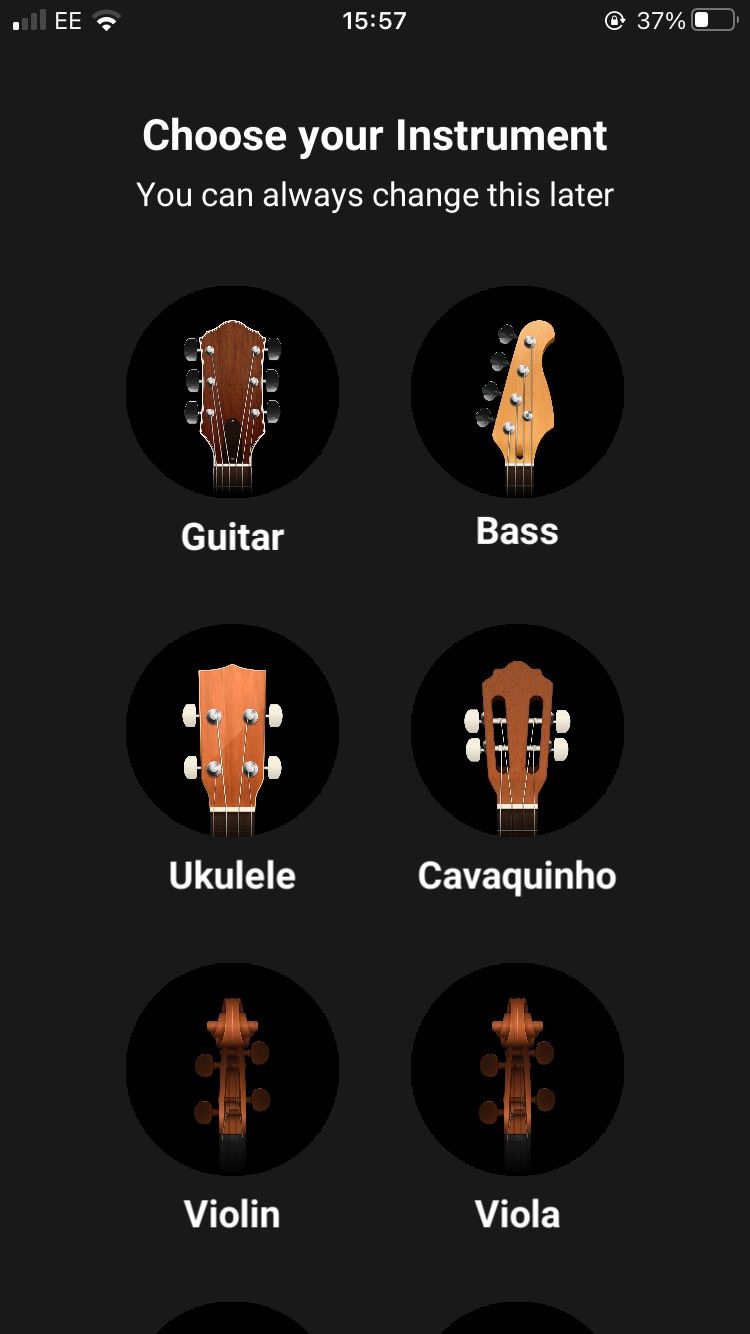Image resolution: width=750 pixels, height=1334 pixels.
Task: Tap the battery indicator
Action: tap(716, 18)
